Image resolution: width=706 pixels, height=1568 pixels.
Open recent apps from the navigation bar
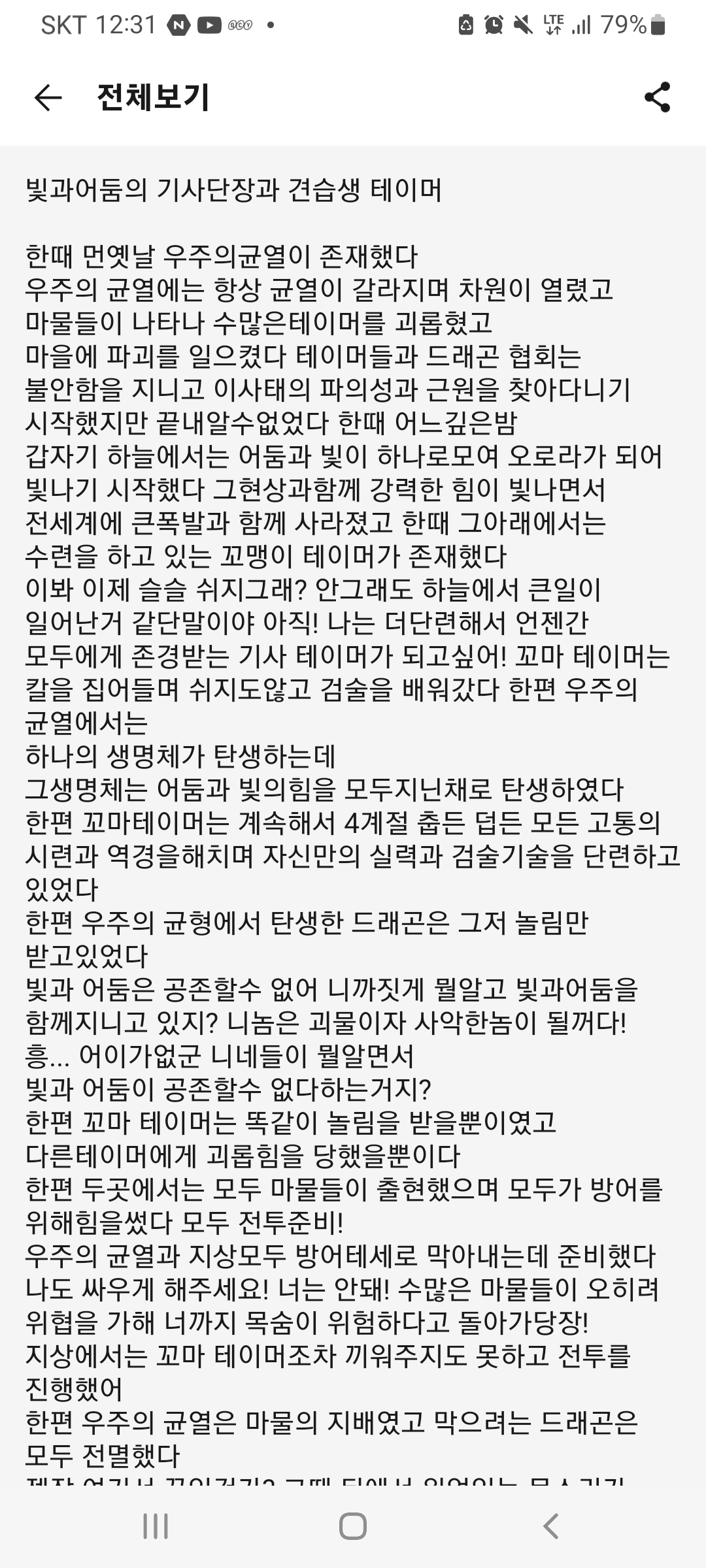tap(156, 1526)
